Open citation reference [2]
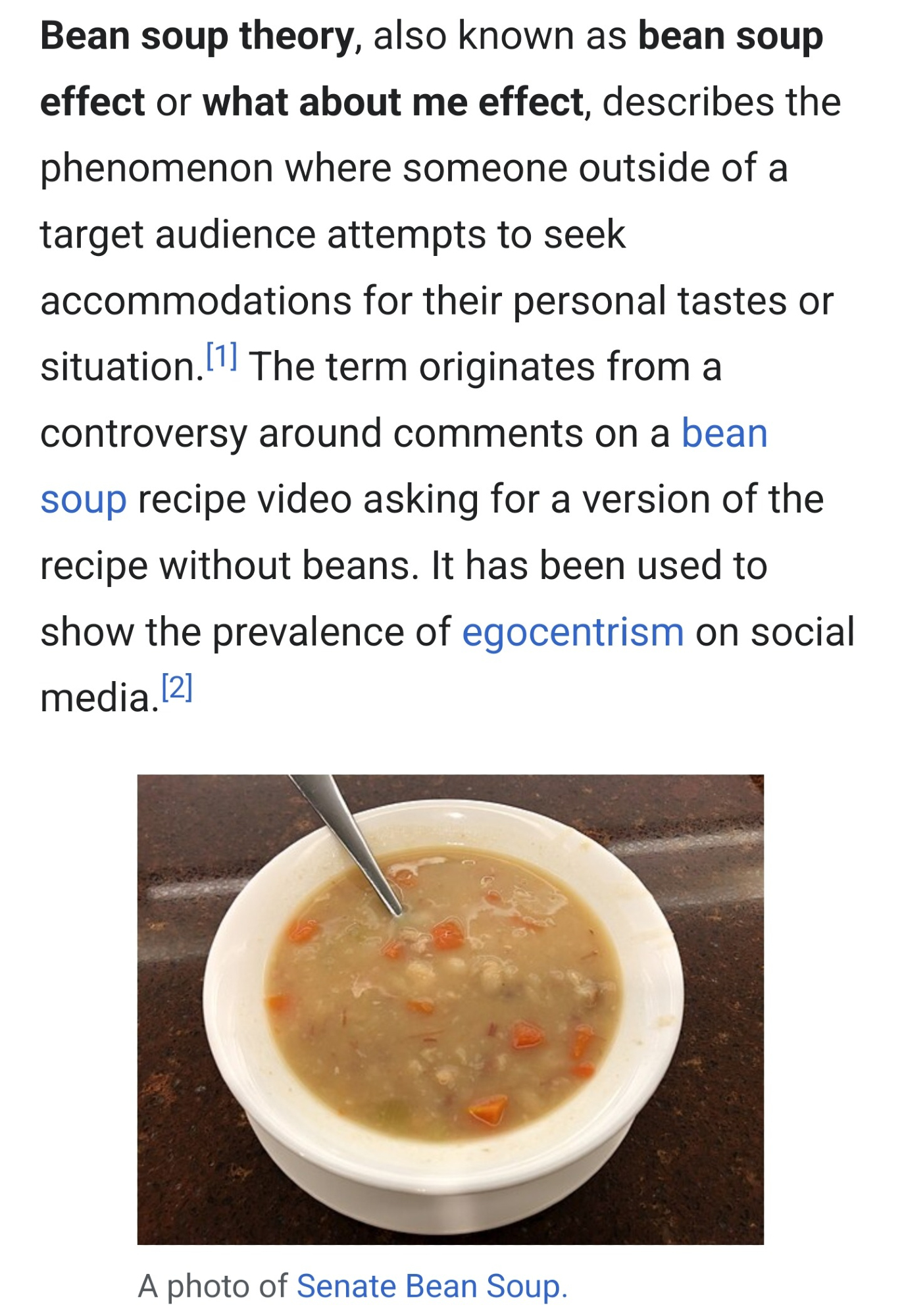 tap(177, 688)
